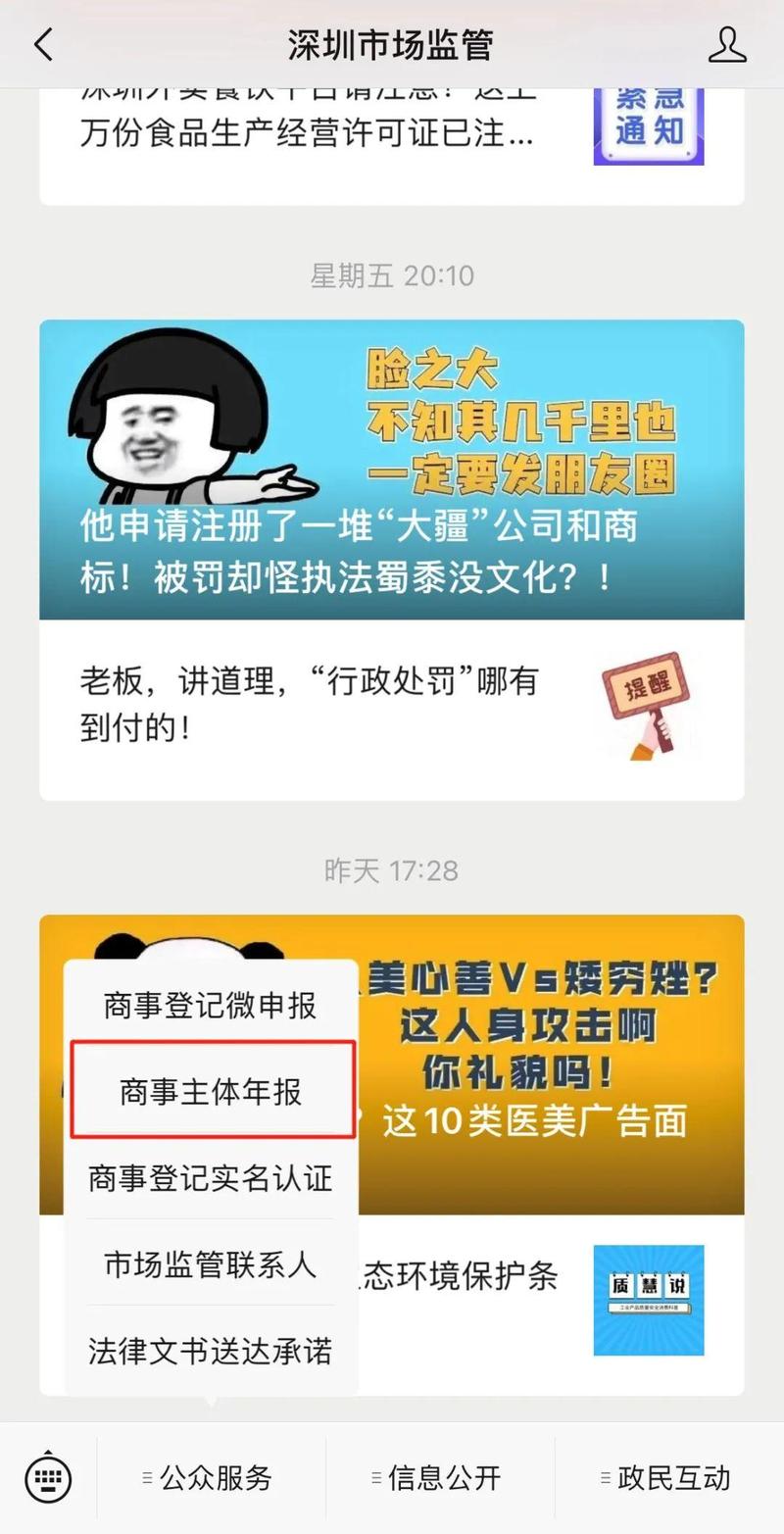Select 商事主体年报 menu item

pyautogui.click(x=211, y=1091)
